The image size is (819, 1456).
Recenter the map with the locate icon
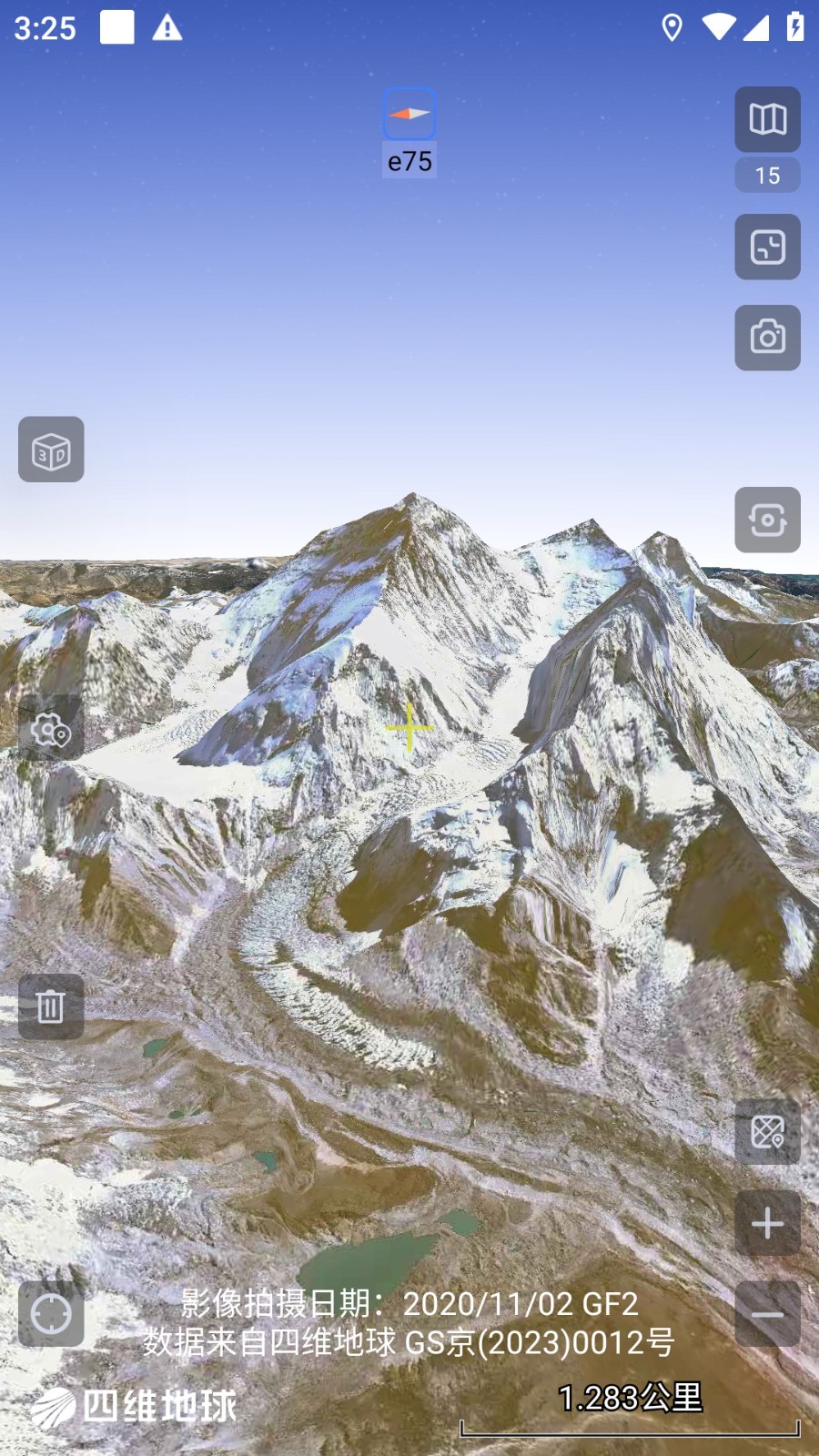pyautogui.click(x=50, y=1313)
